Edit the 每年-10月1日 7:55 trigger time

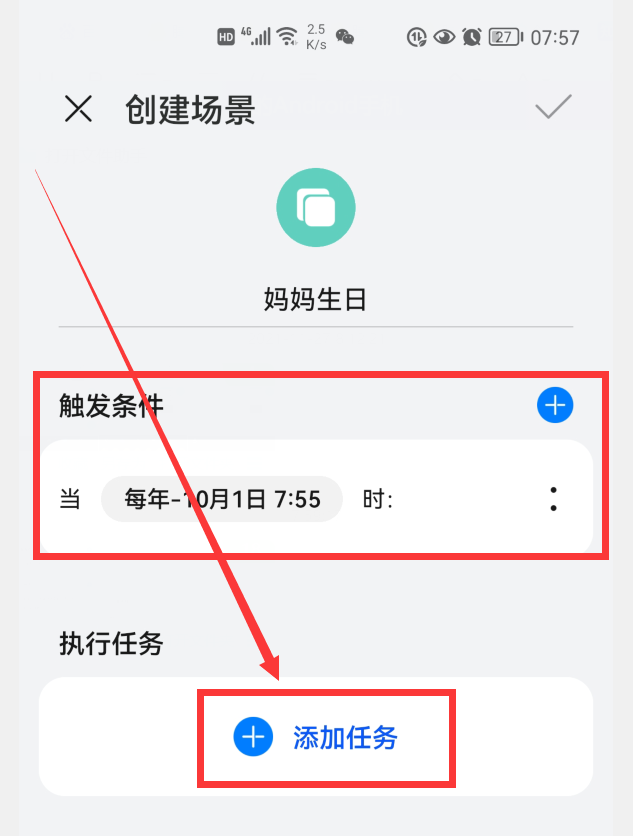tap(222, 499)
